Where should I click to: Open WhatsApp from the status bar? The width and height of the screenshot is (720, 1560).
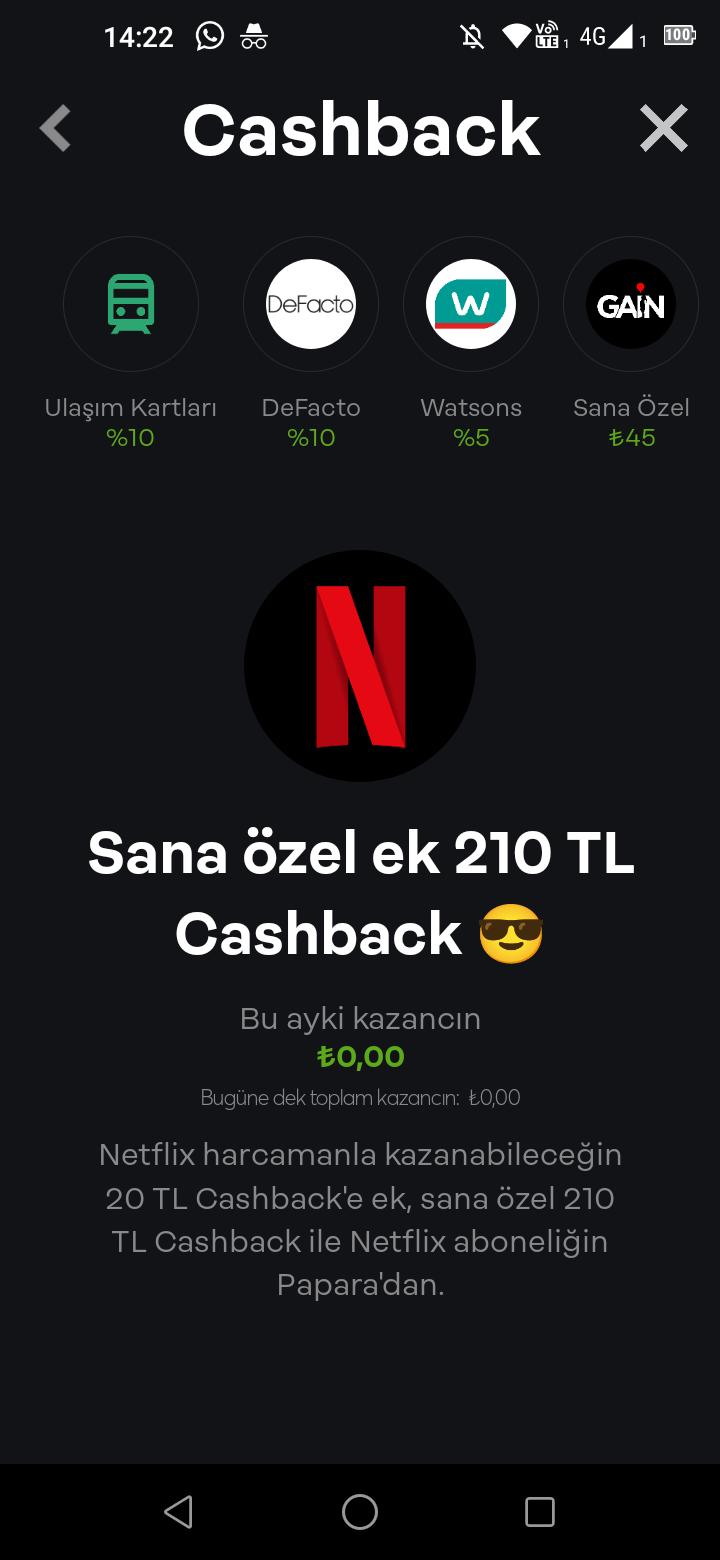pyautogui.click(x=209, y=36)
